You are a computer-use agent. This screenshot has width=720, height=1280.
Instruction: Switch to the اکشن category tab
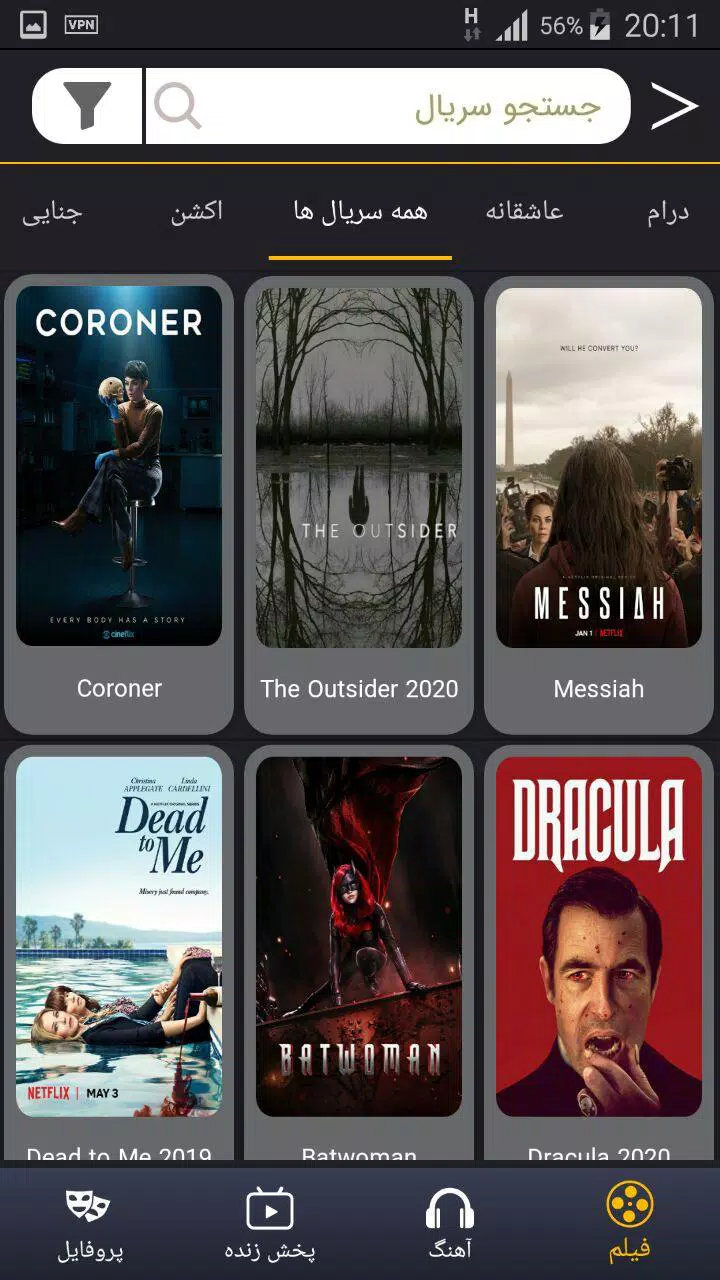[196, 212]
